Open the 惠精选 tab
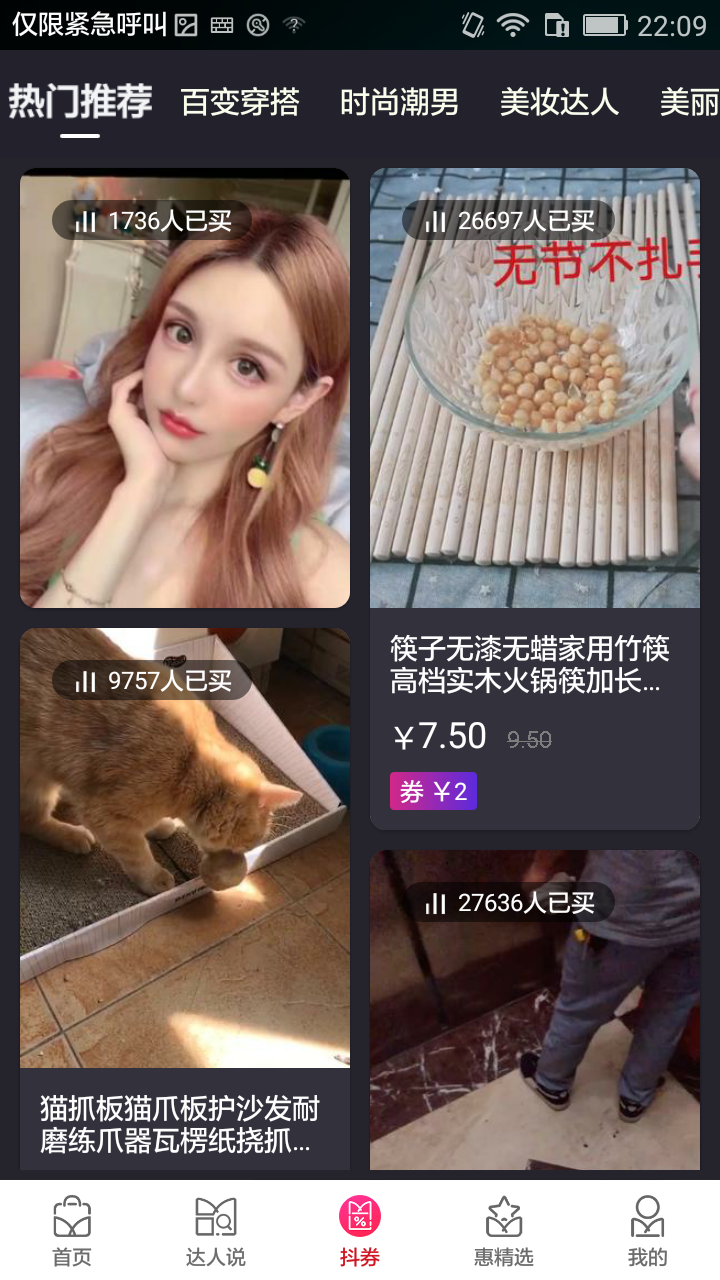This screenshot has width=720, height=1280. tap(504, 1232)
